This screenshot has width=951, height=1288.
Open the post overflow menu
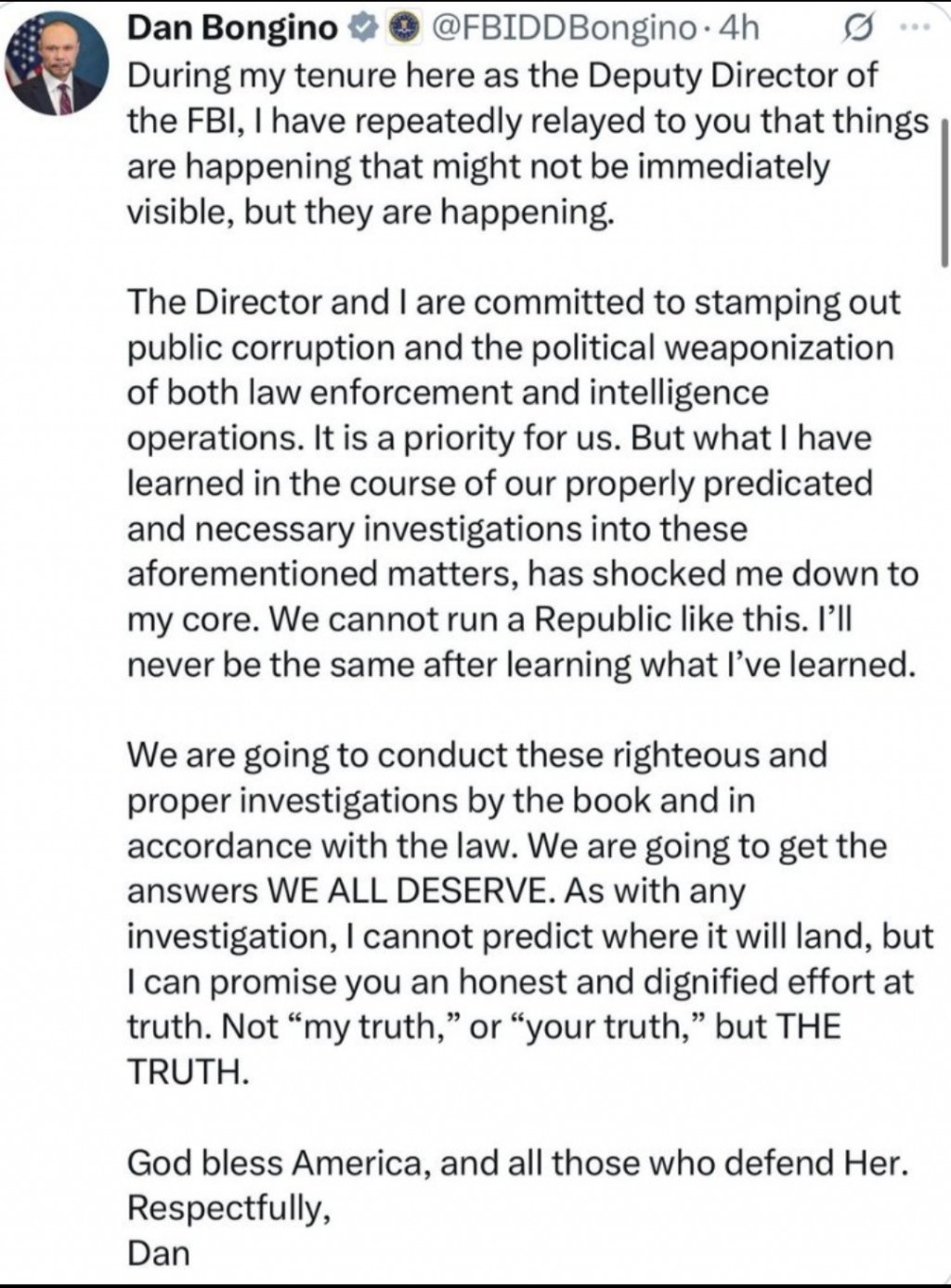click(915, 28)
